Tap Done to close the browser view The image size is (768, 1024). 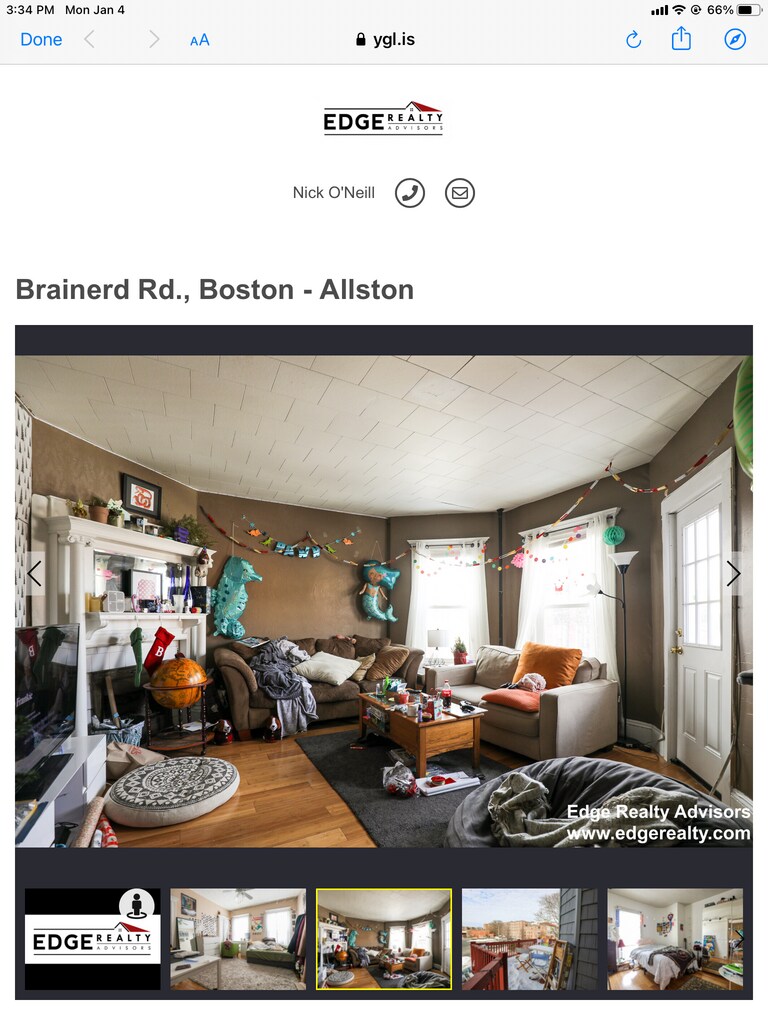pos(41,39)
